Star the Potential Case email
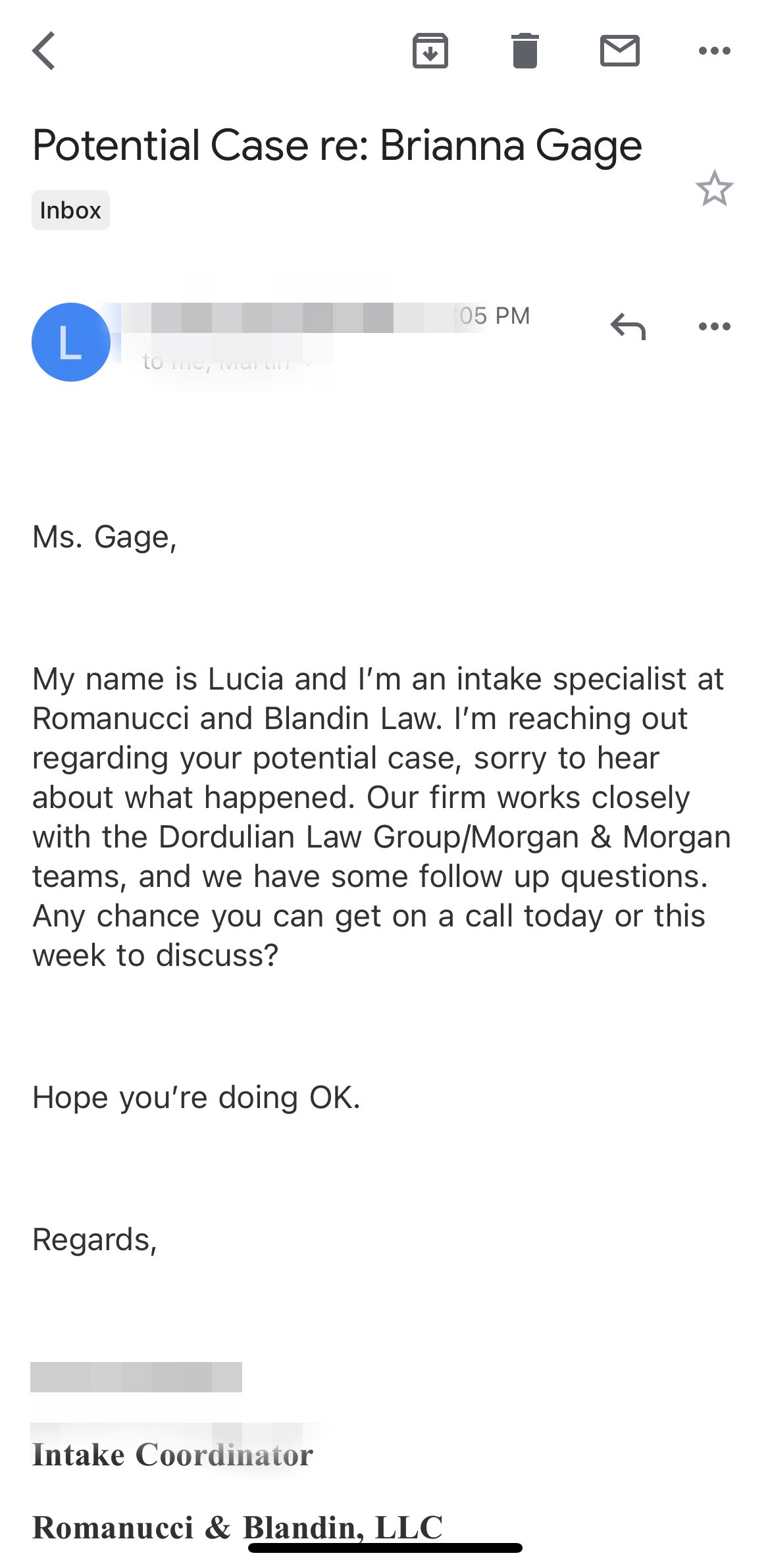The image size is (770, 1568). click(714, 189)
